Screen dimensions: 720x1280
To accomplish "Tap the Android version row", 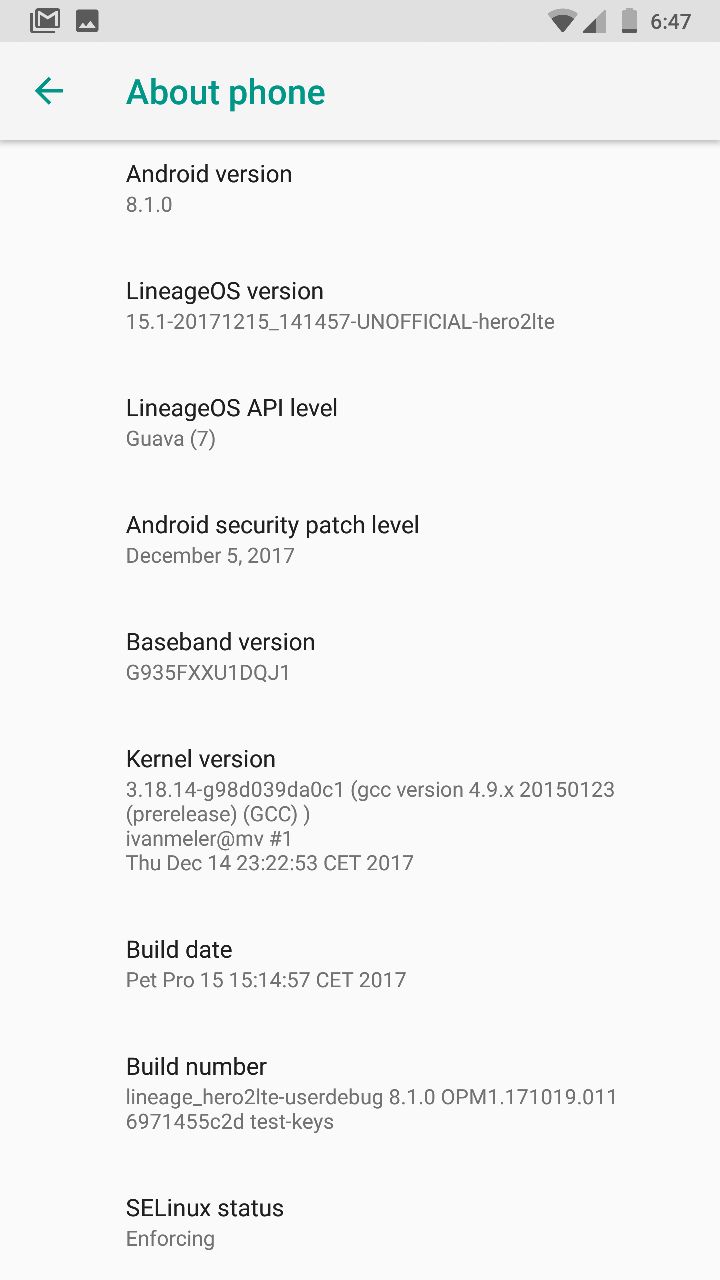I will tap(360, 189).
